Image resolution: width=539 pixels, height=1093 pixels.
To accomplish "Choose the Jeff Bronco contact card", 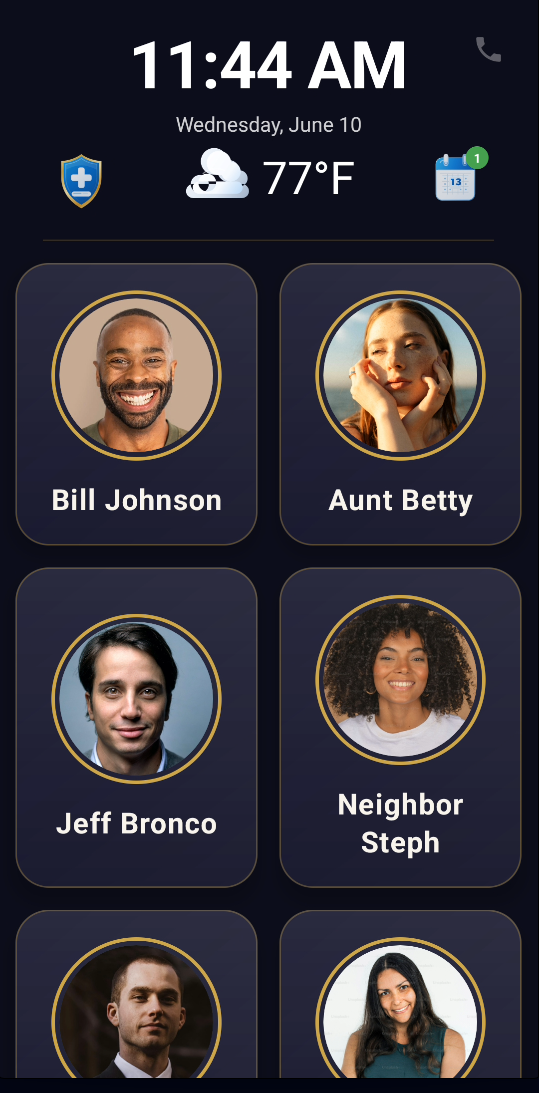I will (137, 727).
